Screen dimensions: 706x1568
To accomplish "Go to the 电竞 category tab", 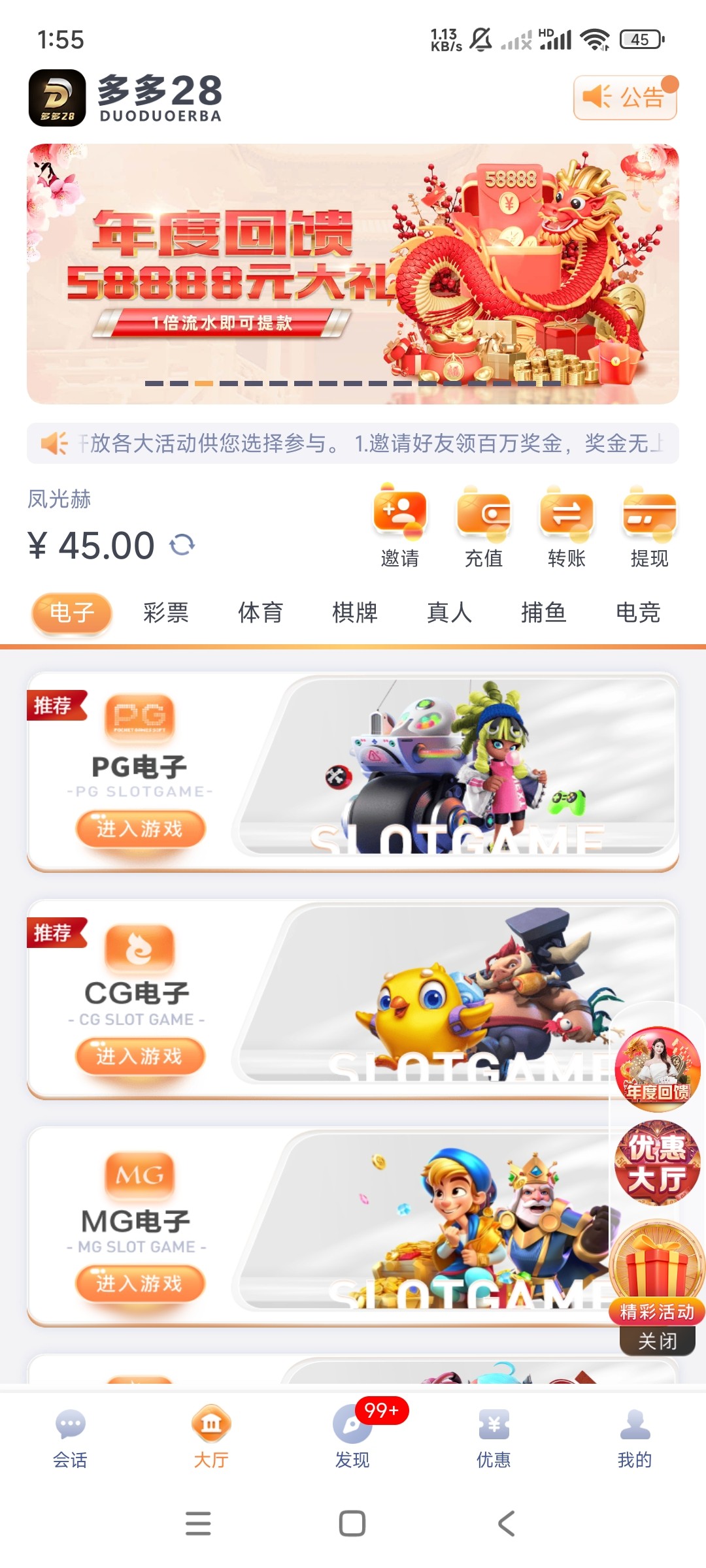I will (638, 613).
